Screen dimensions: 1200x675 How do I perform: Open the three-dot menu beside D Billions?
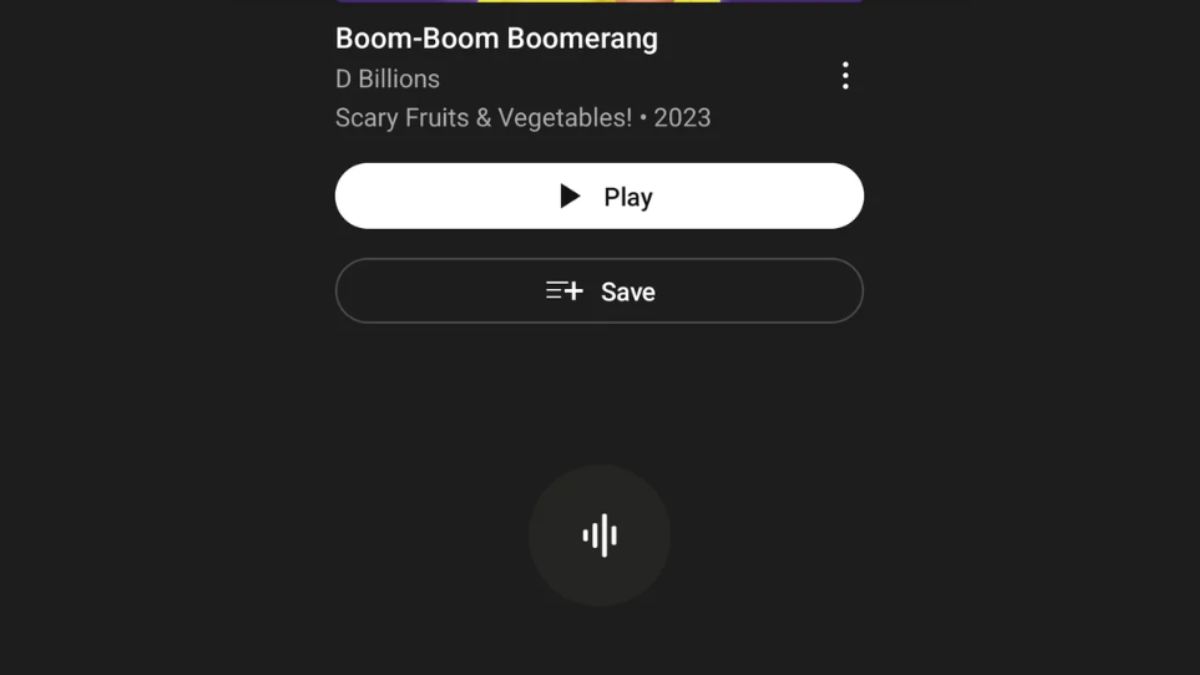[845, 76]
